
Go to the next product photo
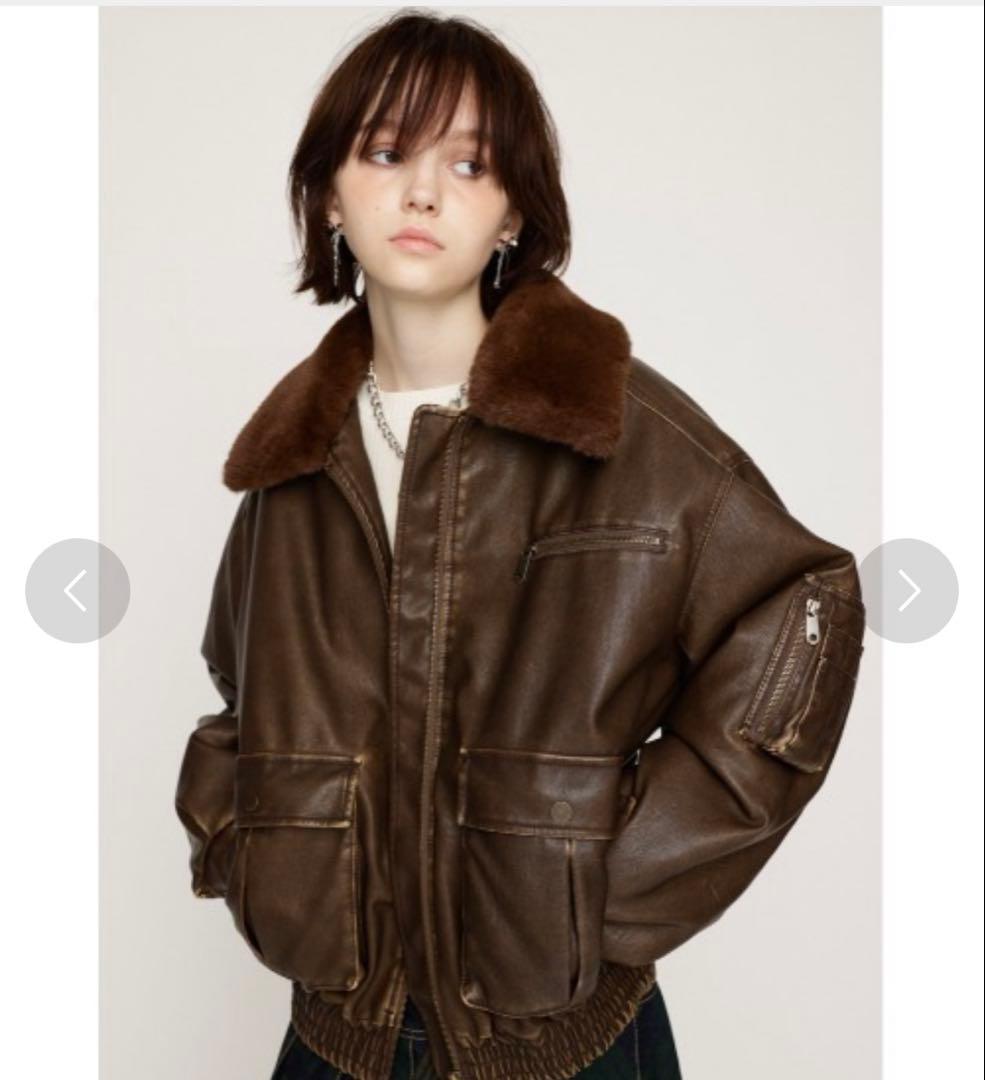pos(908,591)
